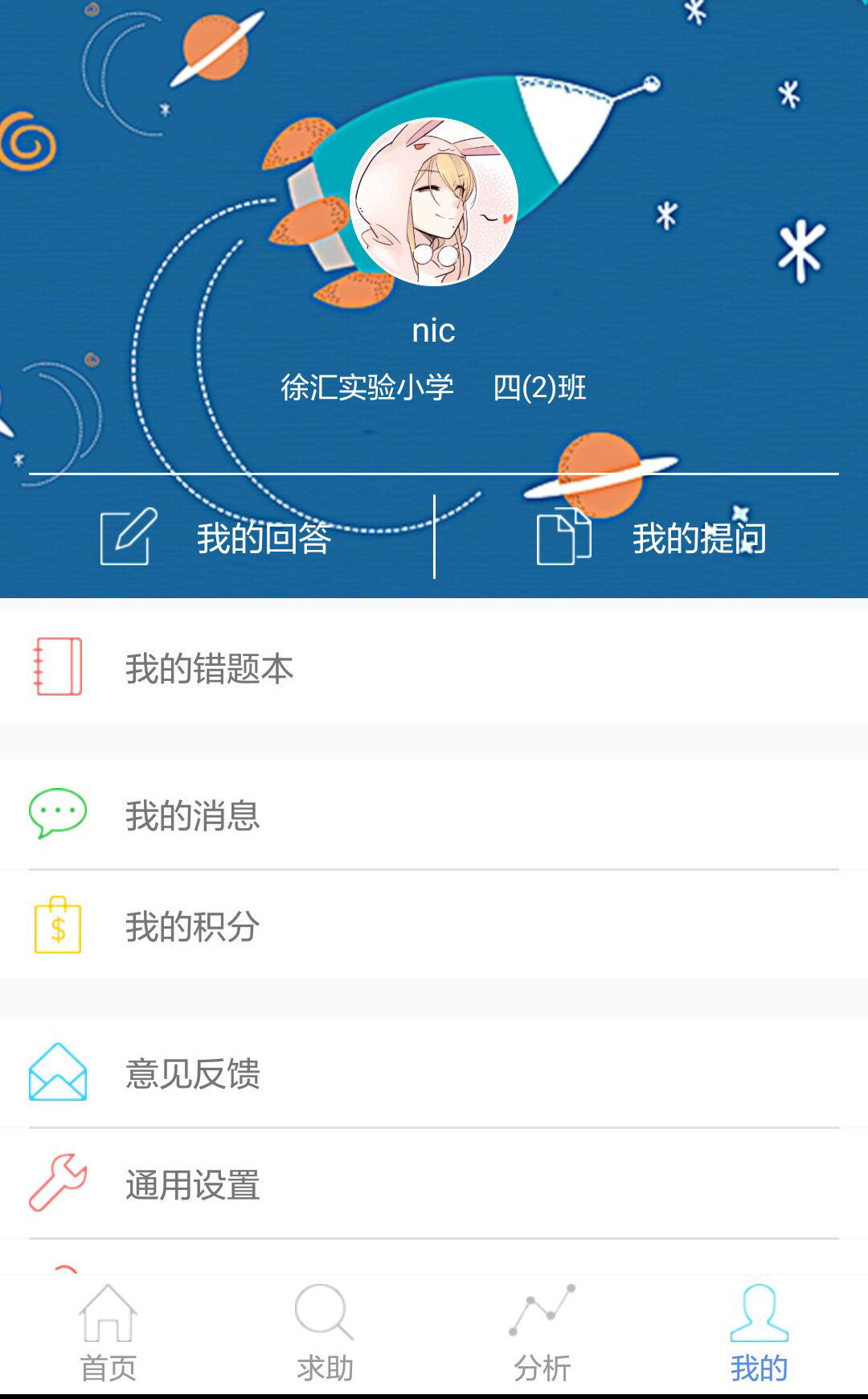Tap the profile avatar picture

click(x=434, y=202)
